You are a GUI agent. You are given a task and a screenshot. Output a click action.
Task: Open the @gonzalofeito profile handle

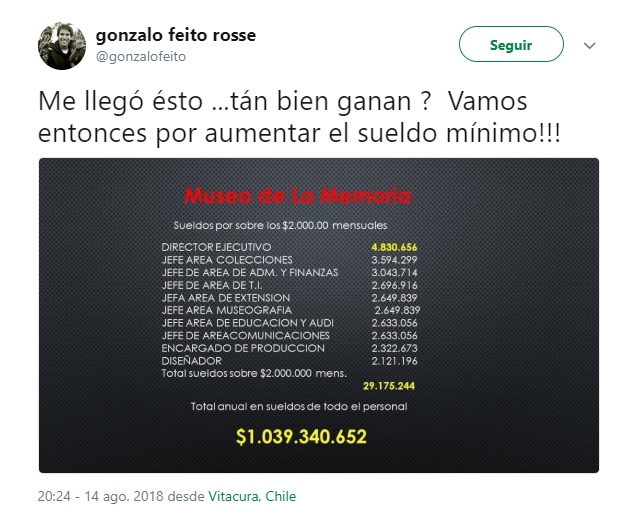pos(140,56)
